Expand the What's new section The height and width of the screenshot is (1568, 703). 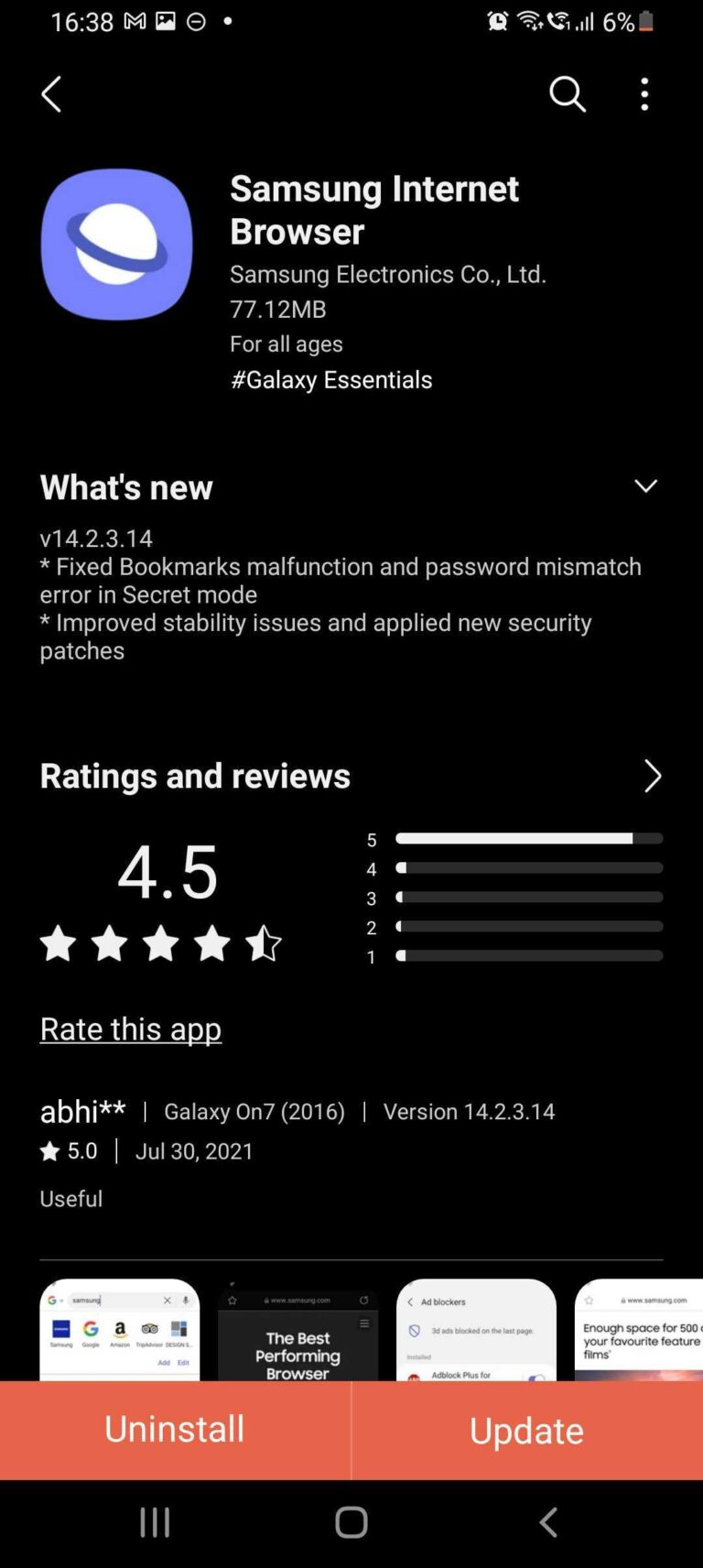click(645, 486)
